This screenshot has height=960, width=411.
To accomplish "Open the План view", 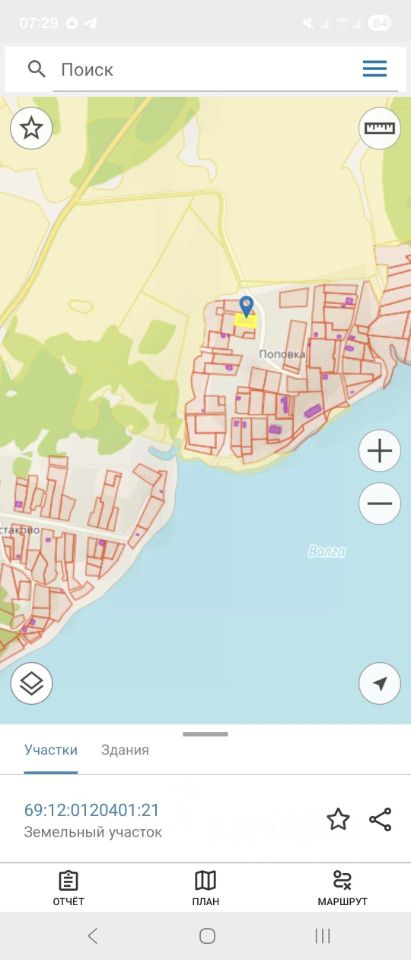I will [205, 888].
